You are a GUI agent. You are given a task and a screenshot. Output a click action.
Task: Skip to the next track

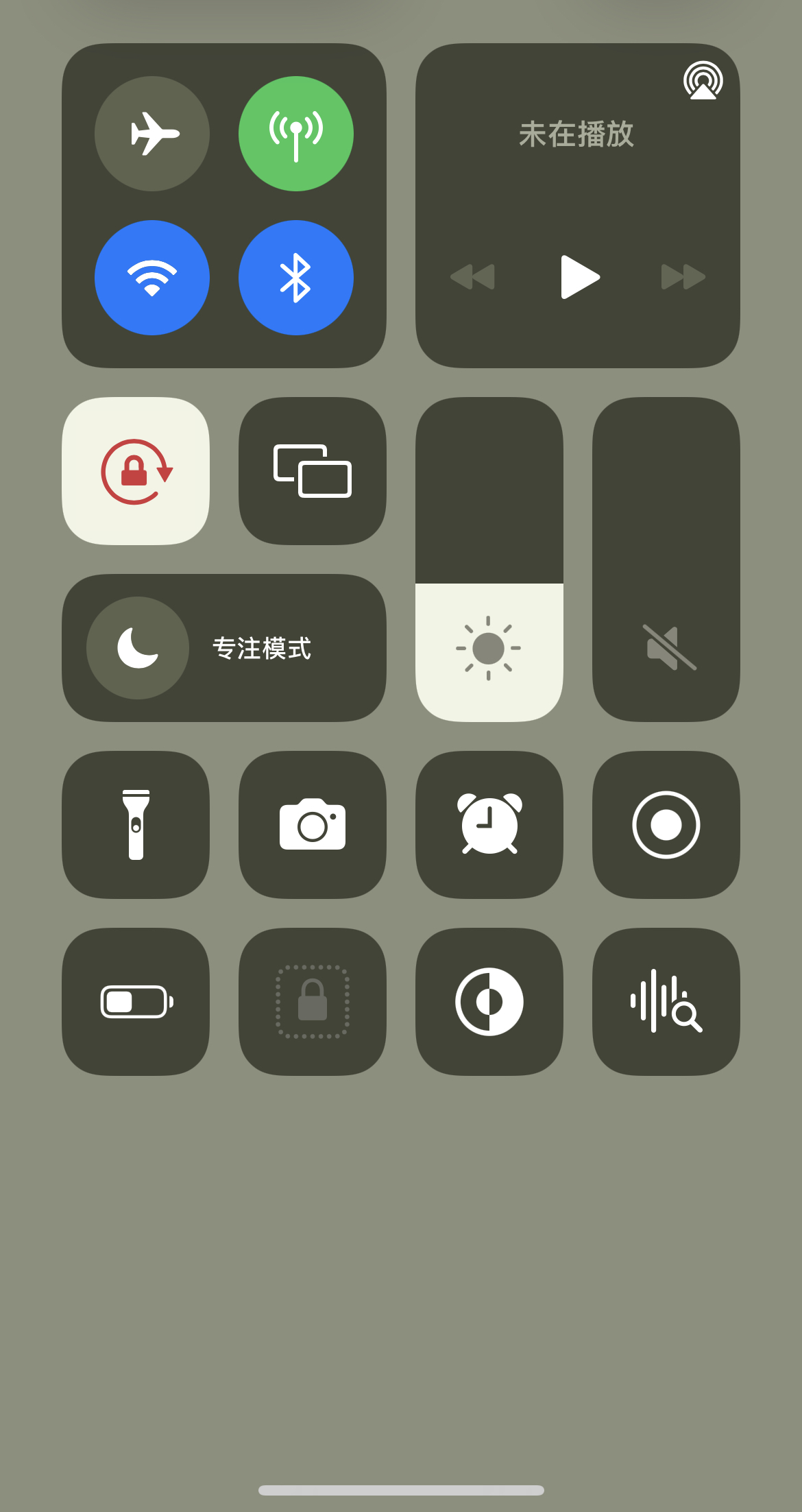pos(683,277)
